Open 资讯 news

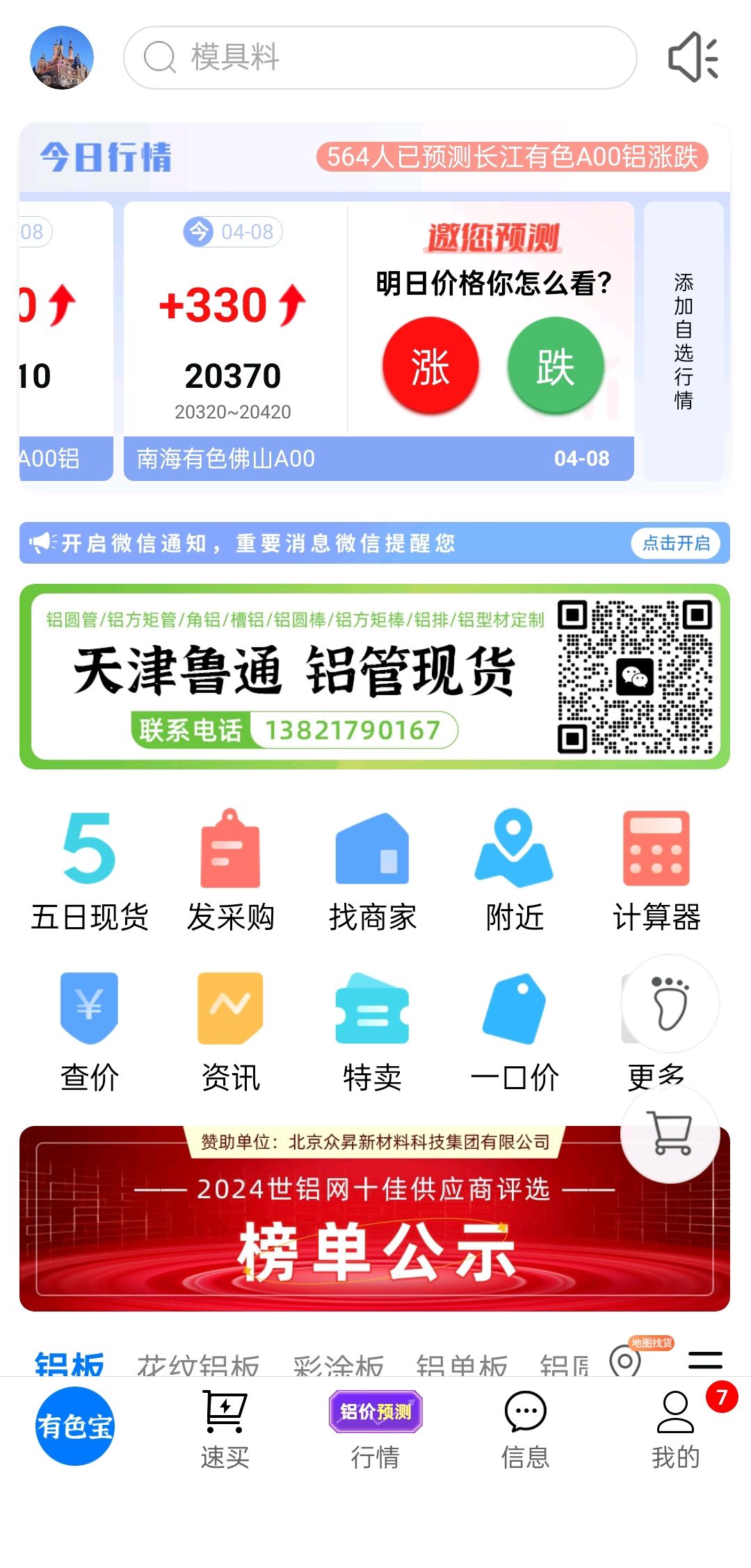pos(231,1033)
